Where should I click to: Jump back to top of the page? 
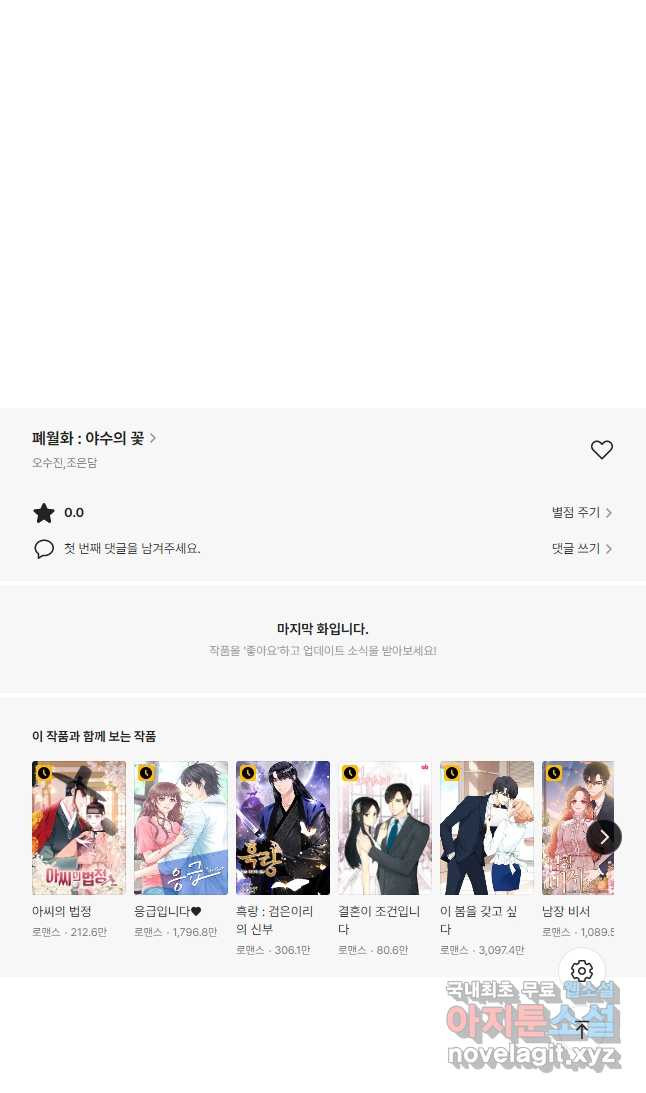tap(582, 1030)
